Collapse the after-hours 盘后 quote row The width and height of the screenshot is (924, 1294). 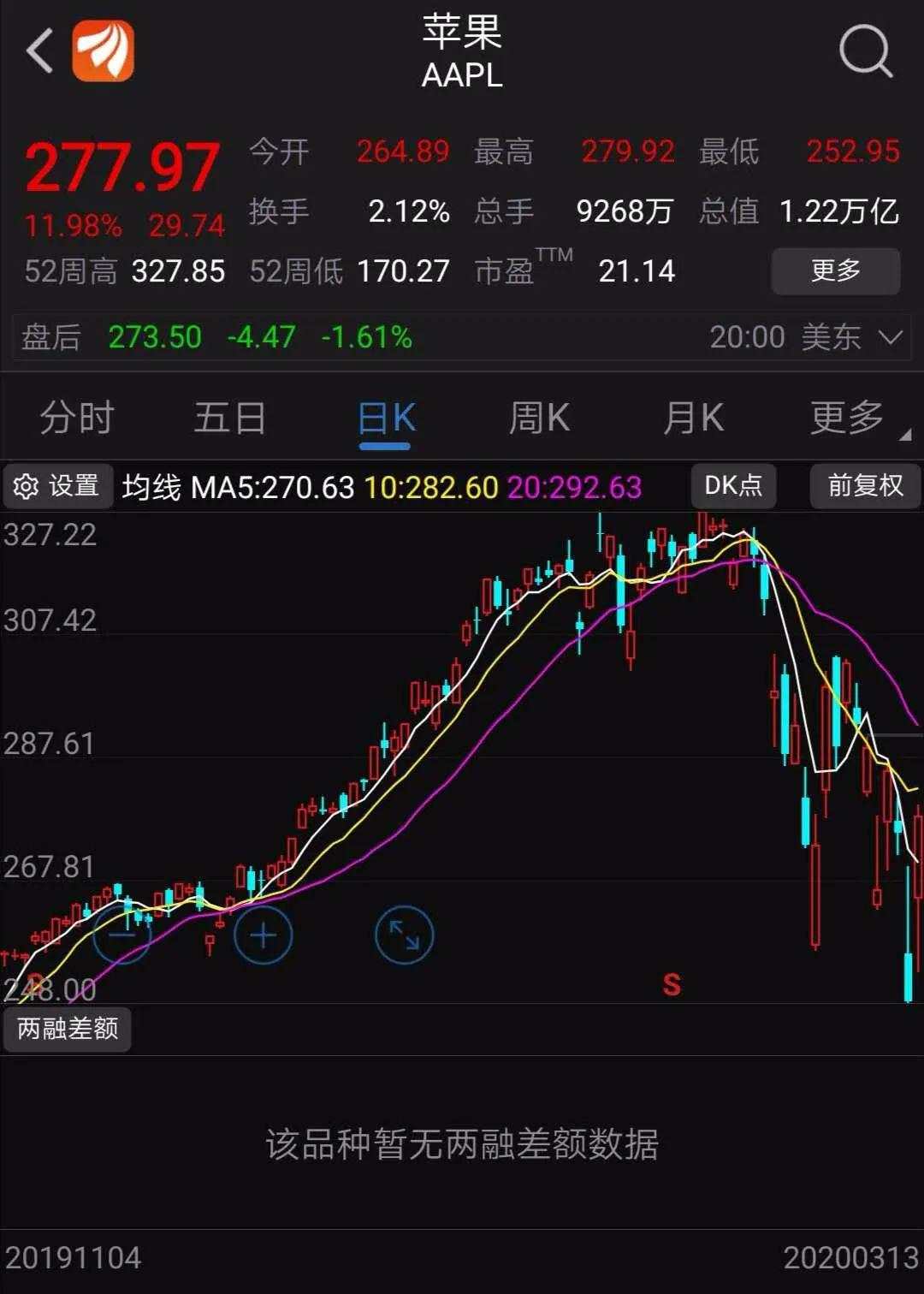49,337
